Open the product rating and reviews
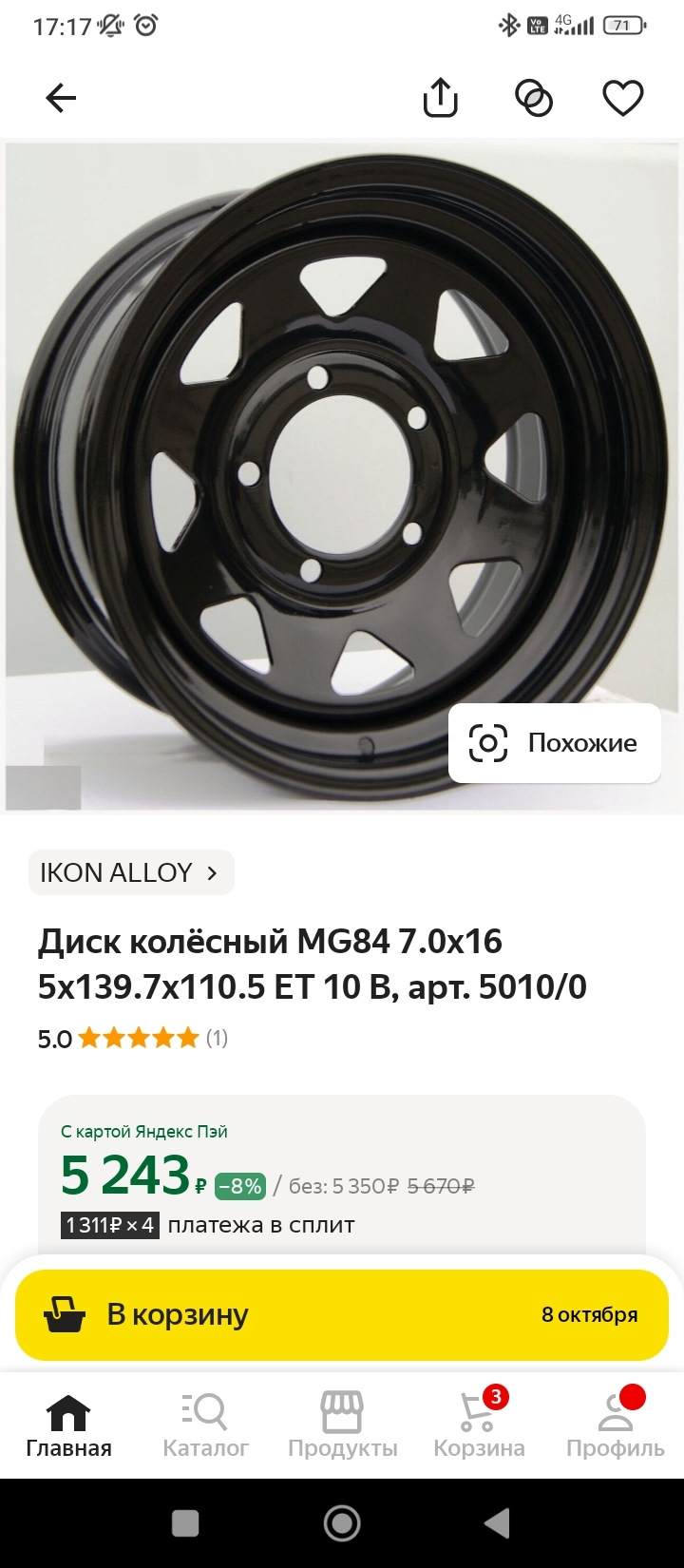This screenshot has width=684, height=1568. [133, 1039]
